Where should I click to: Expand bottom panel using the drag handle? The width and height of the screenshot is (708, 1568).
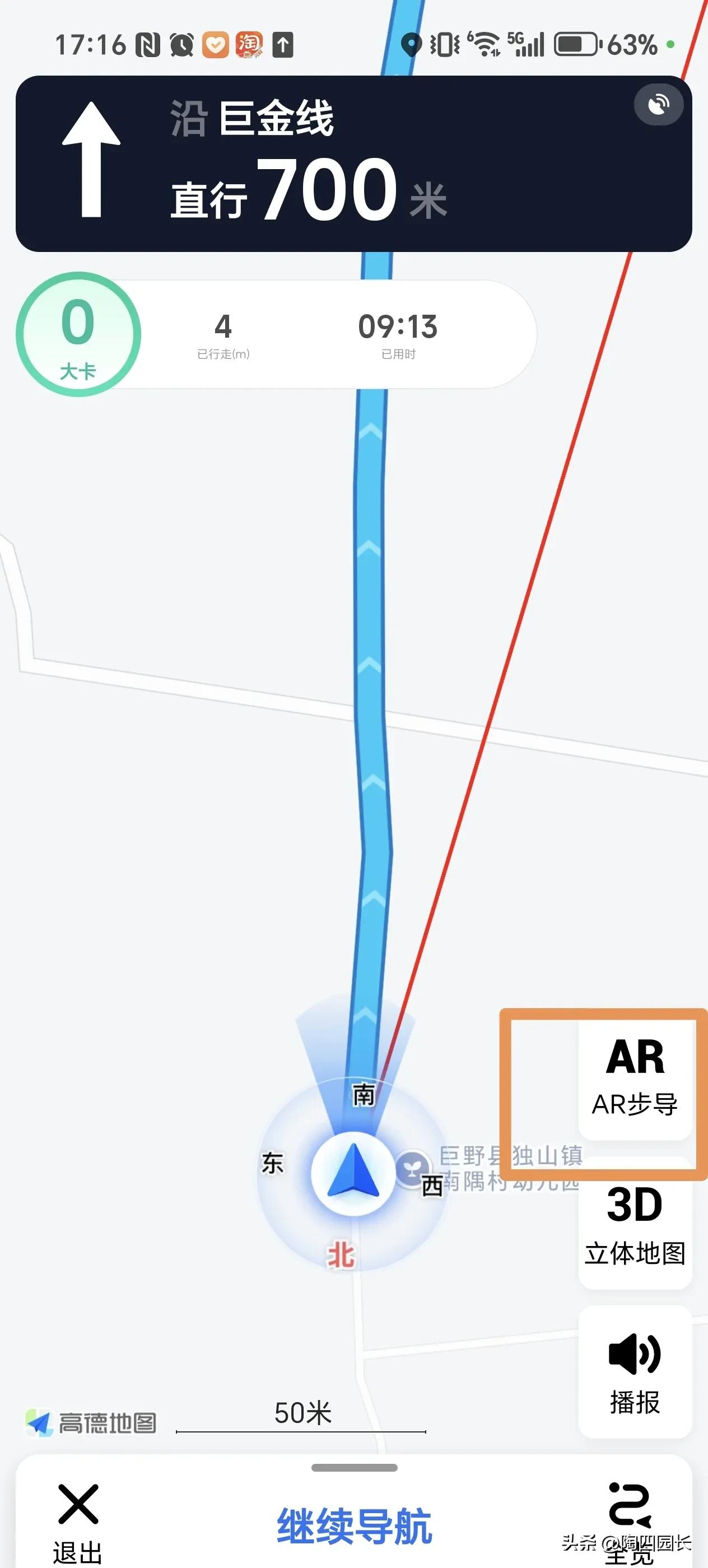(x=355, y=1468)
